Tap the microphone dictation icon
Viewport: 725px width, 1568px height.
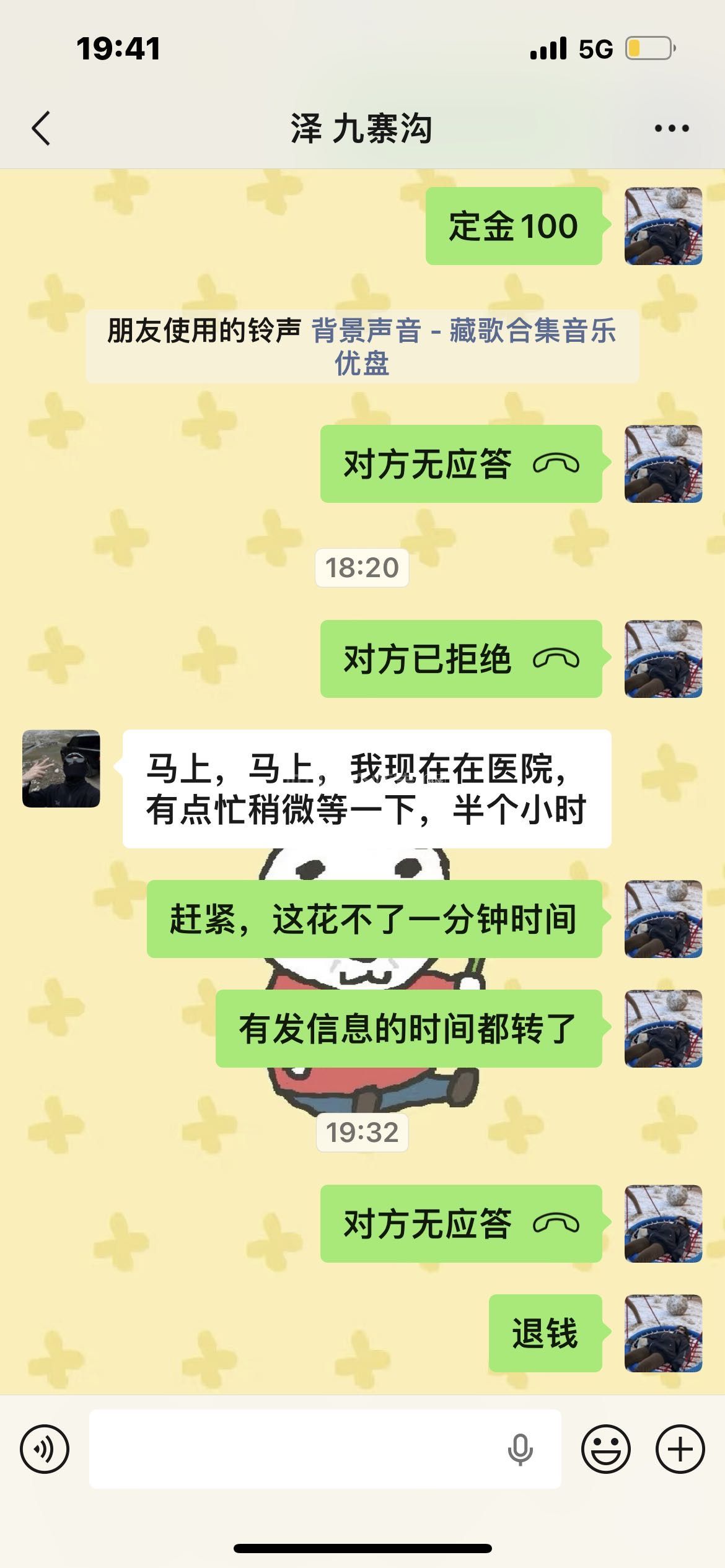tap(520, 1449)
